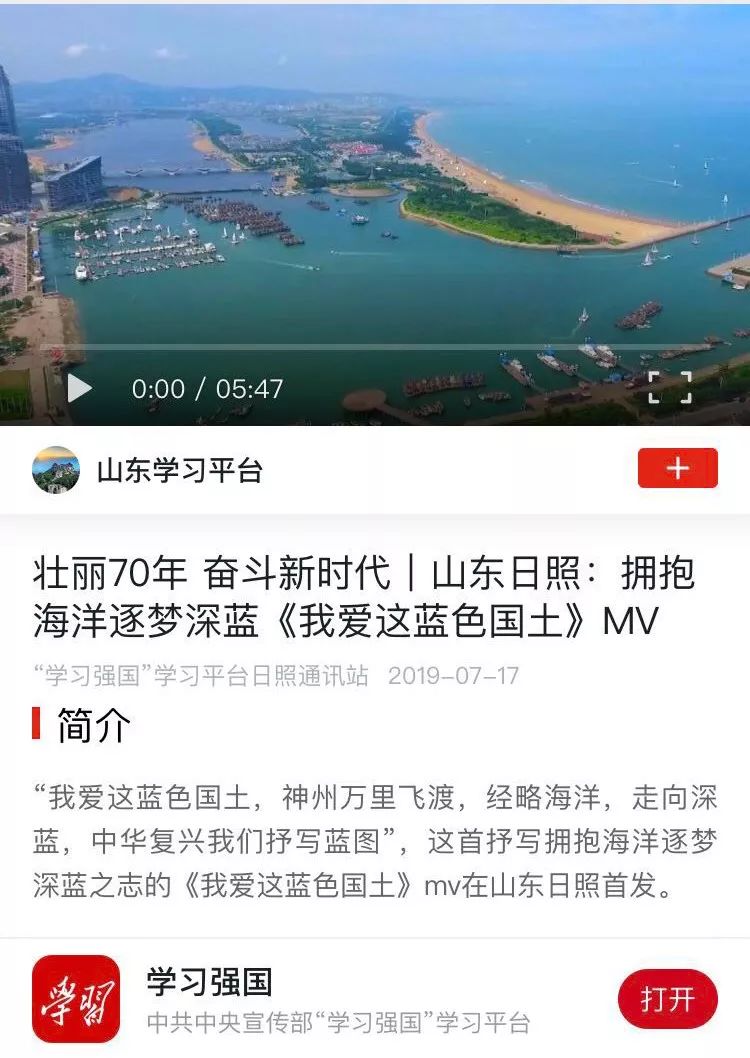Open the 山东学习平台 account profile

(x=178, y=470)
